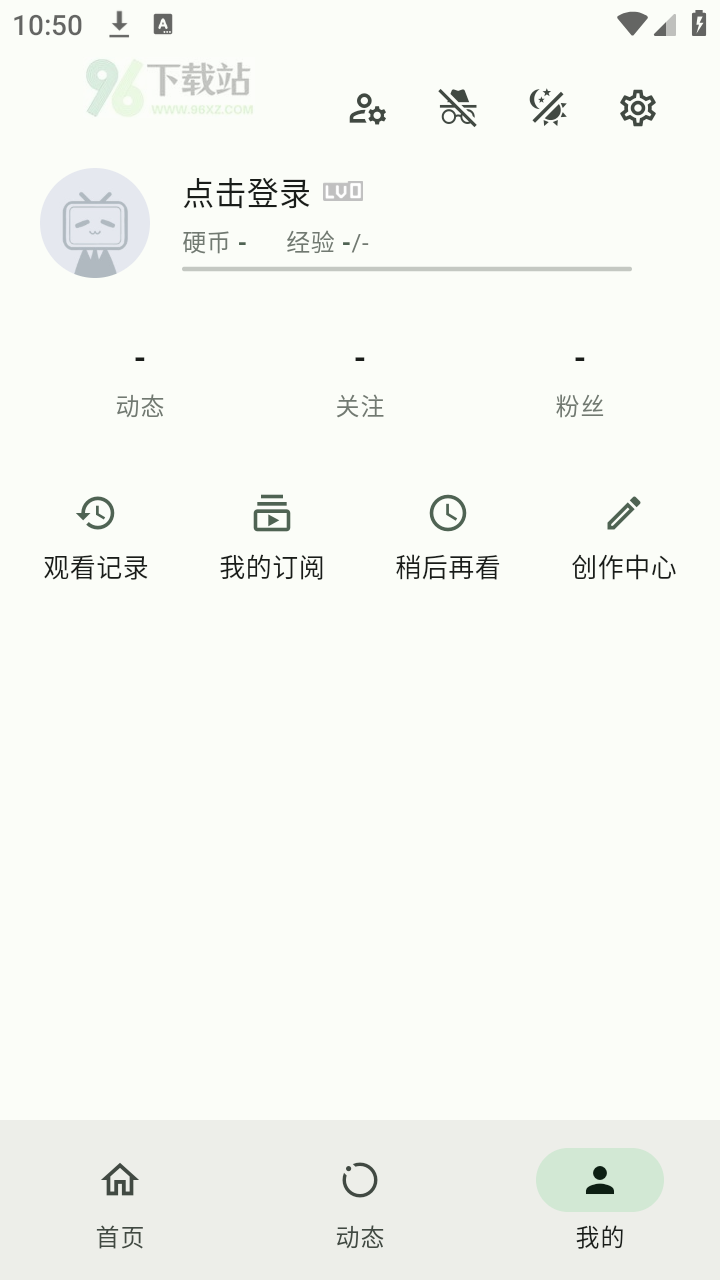Image resolution: width=720 pixels, height=1280 pixels.
Task: Toggle night mode with the moon icon
Action: 549,110
